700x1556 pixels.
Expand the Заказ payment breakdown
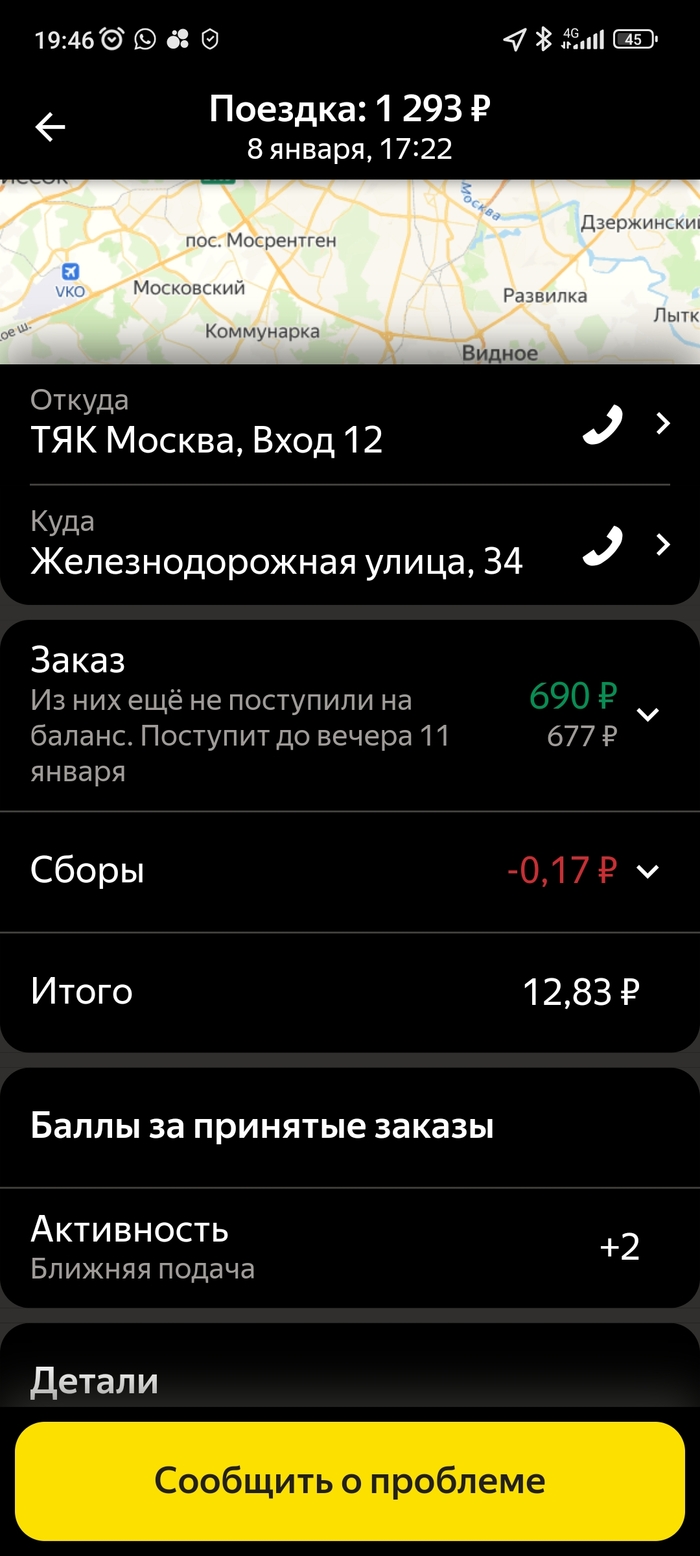pyautogui.click(x=648, y=714)
